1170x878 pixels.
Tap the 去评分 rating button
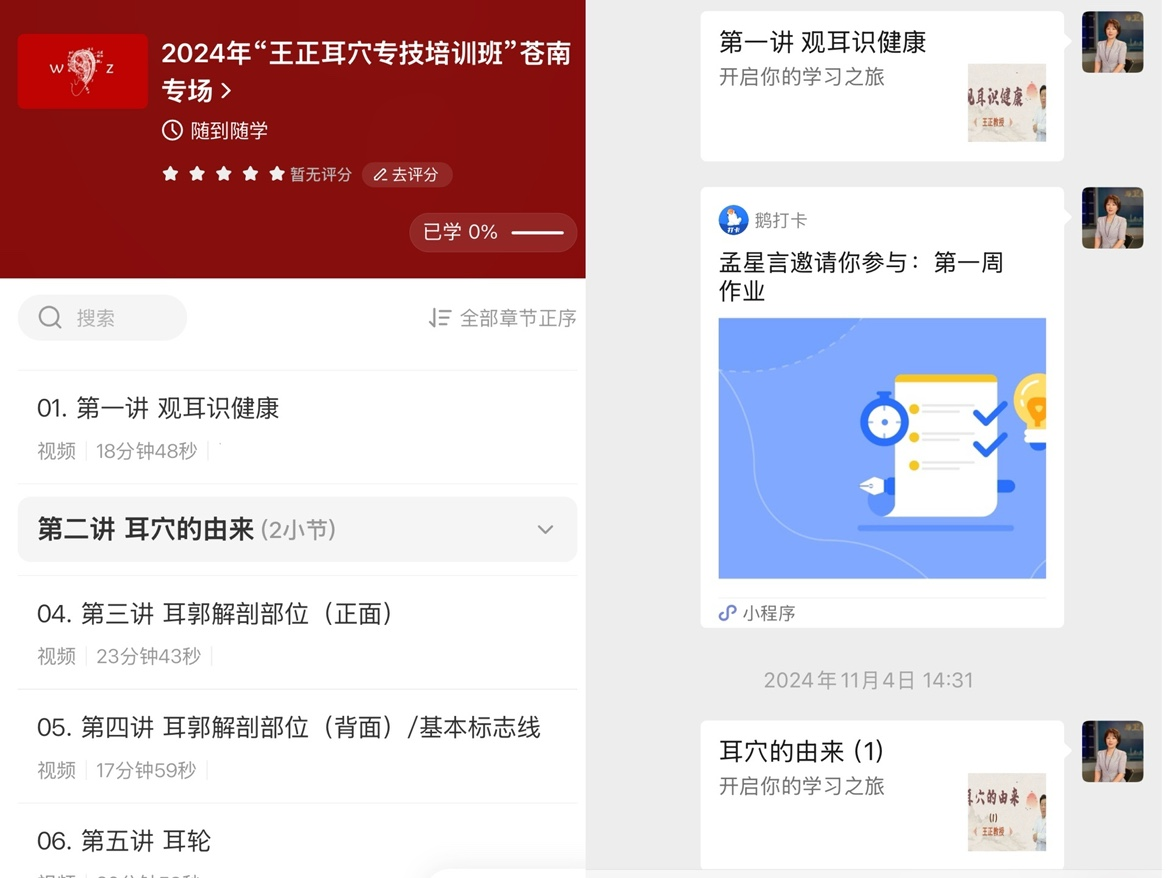[407, 175]
